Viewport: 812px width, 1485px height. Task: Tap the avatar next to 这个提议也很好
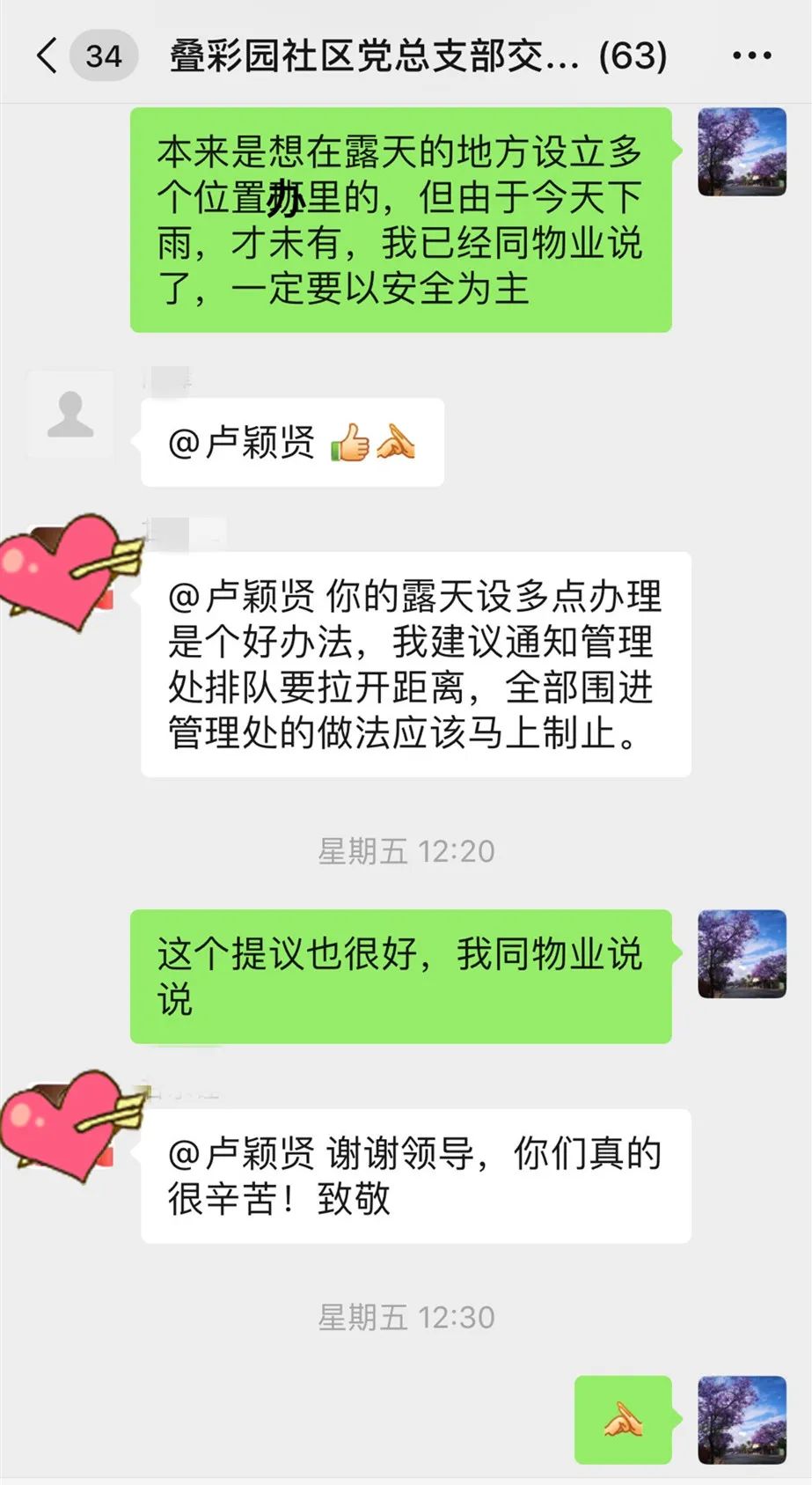click(742, 953)
